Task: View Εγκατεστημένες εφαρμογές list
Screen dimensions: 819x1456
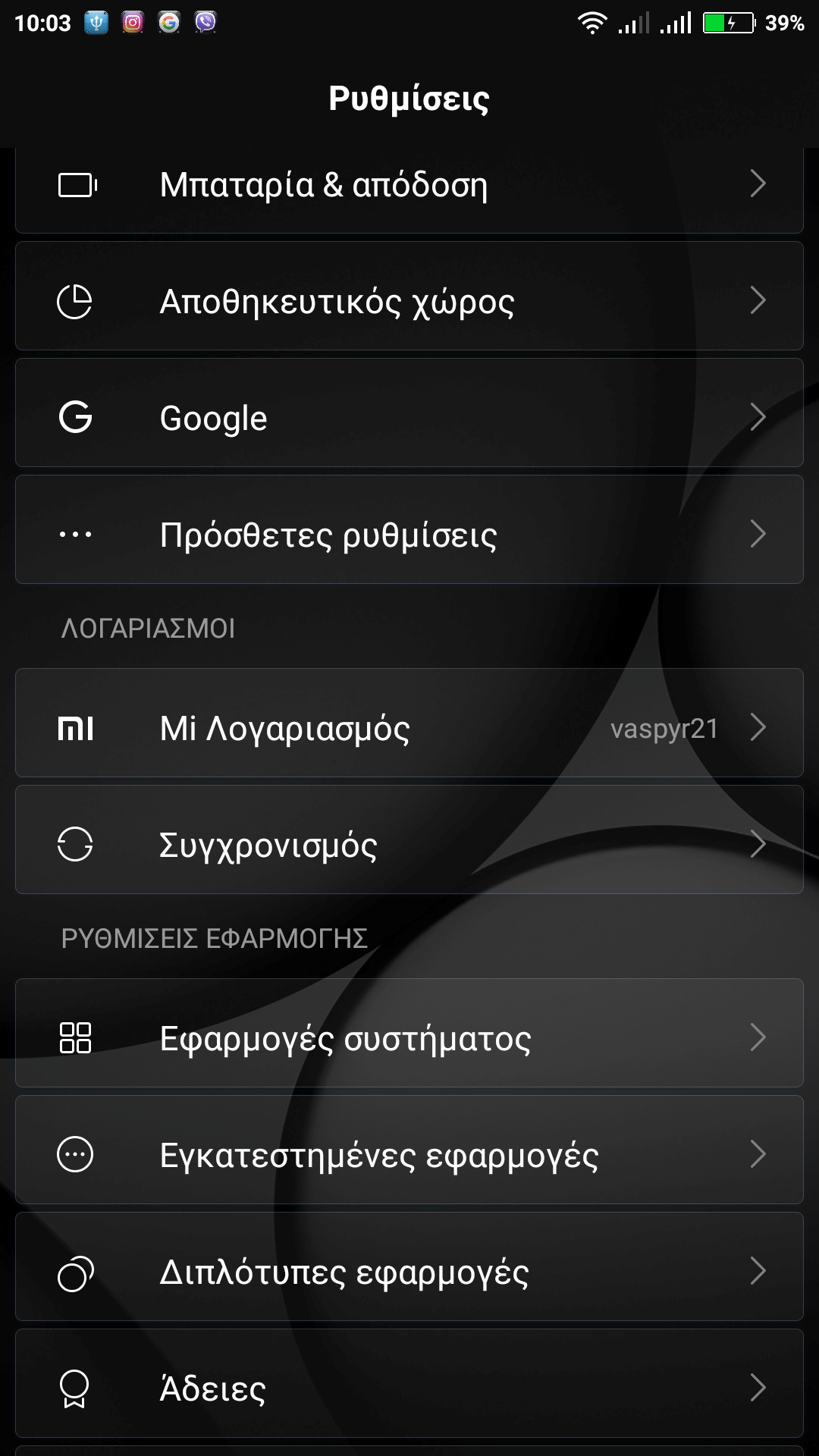Action: tap(409, 1155)
